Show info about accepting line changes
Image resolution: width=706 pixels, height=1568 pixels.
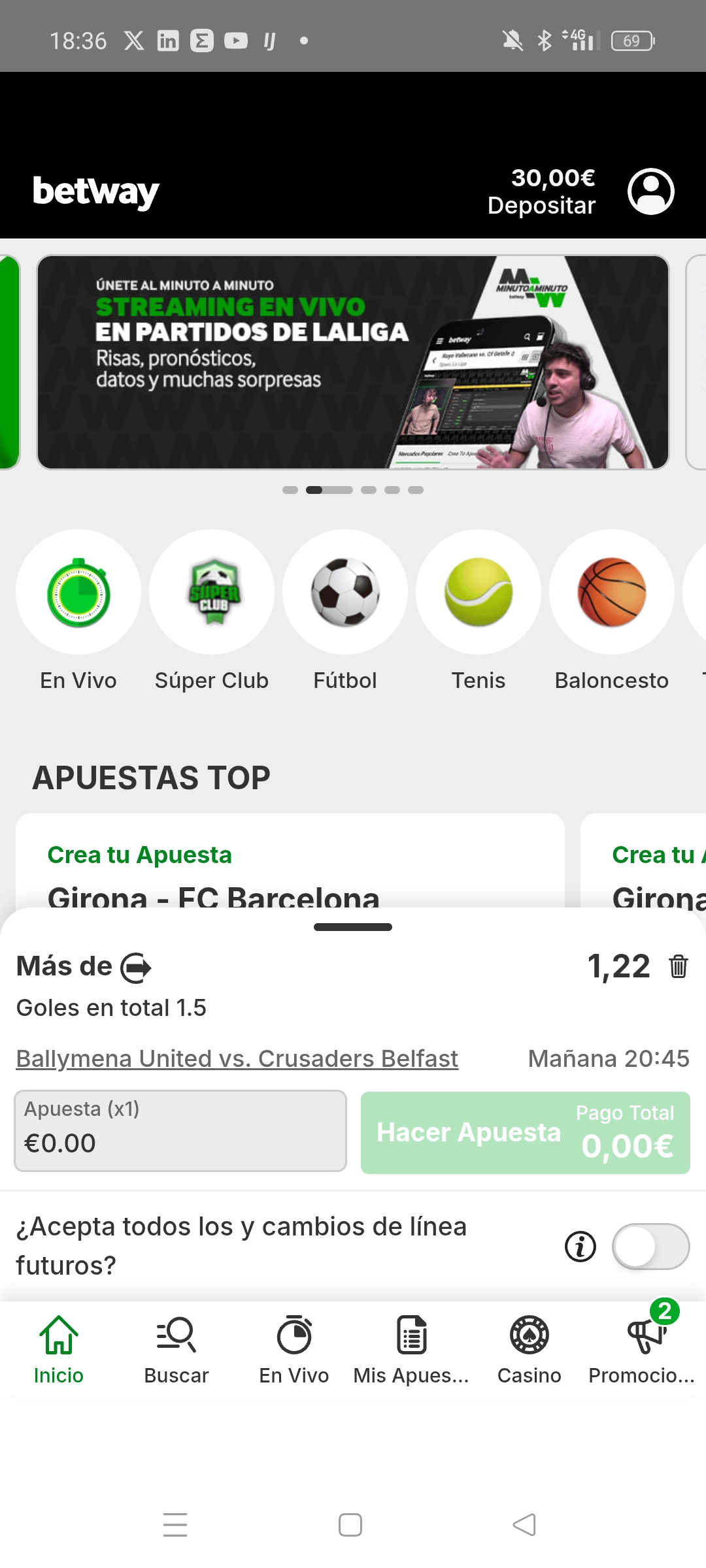[580, 1247]
